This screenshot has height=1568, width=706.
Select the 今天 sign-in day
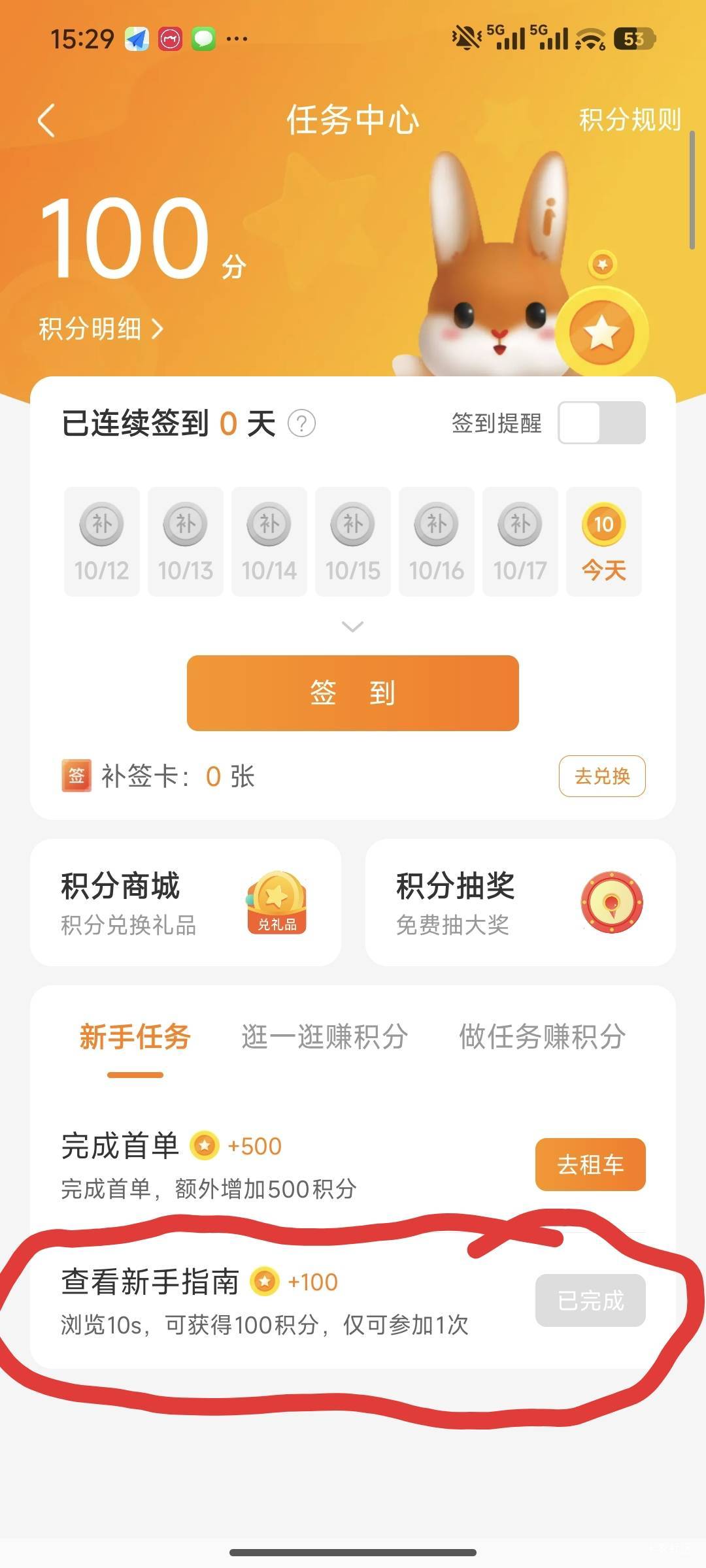coord(603,541)
